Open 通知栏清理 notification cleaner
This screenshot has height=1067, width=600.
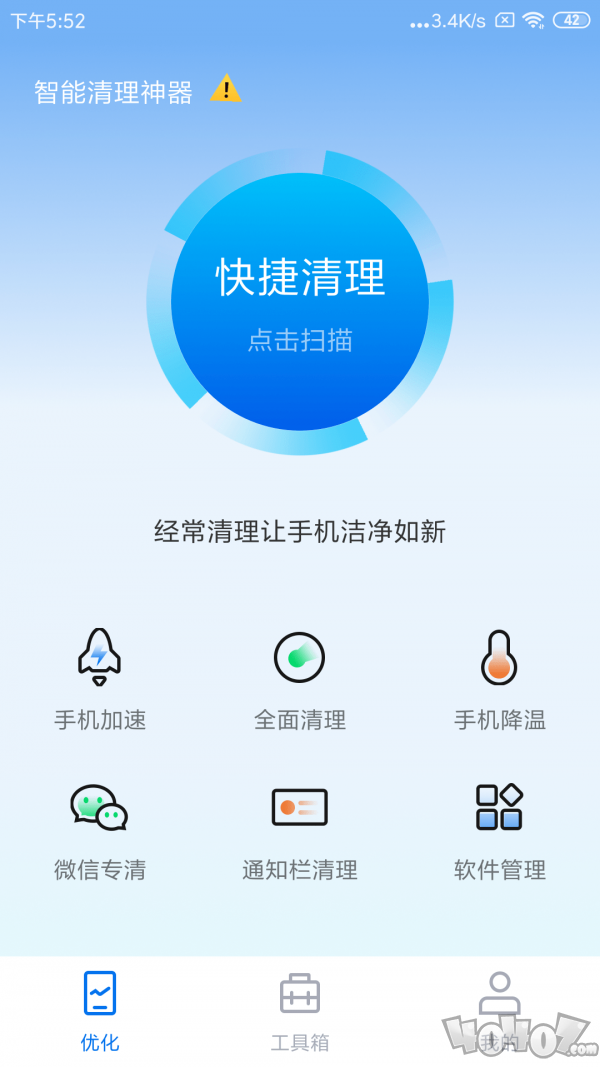pos(300,832)
